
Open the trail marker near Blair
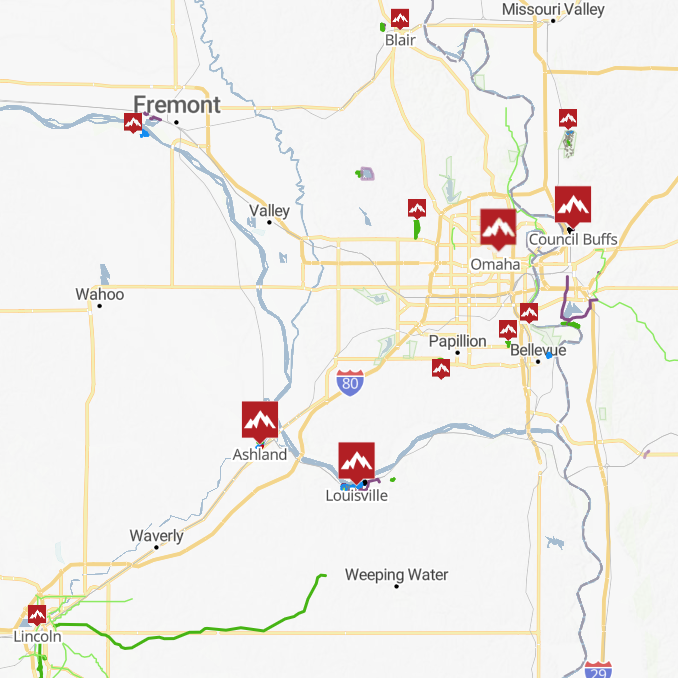(x=400, y=18)
